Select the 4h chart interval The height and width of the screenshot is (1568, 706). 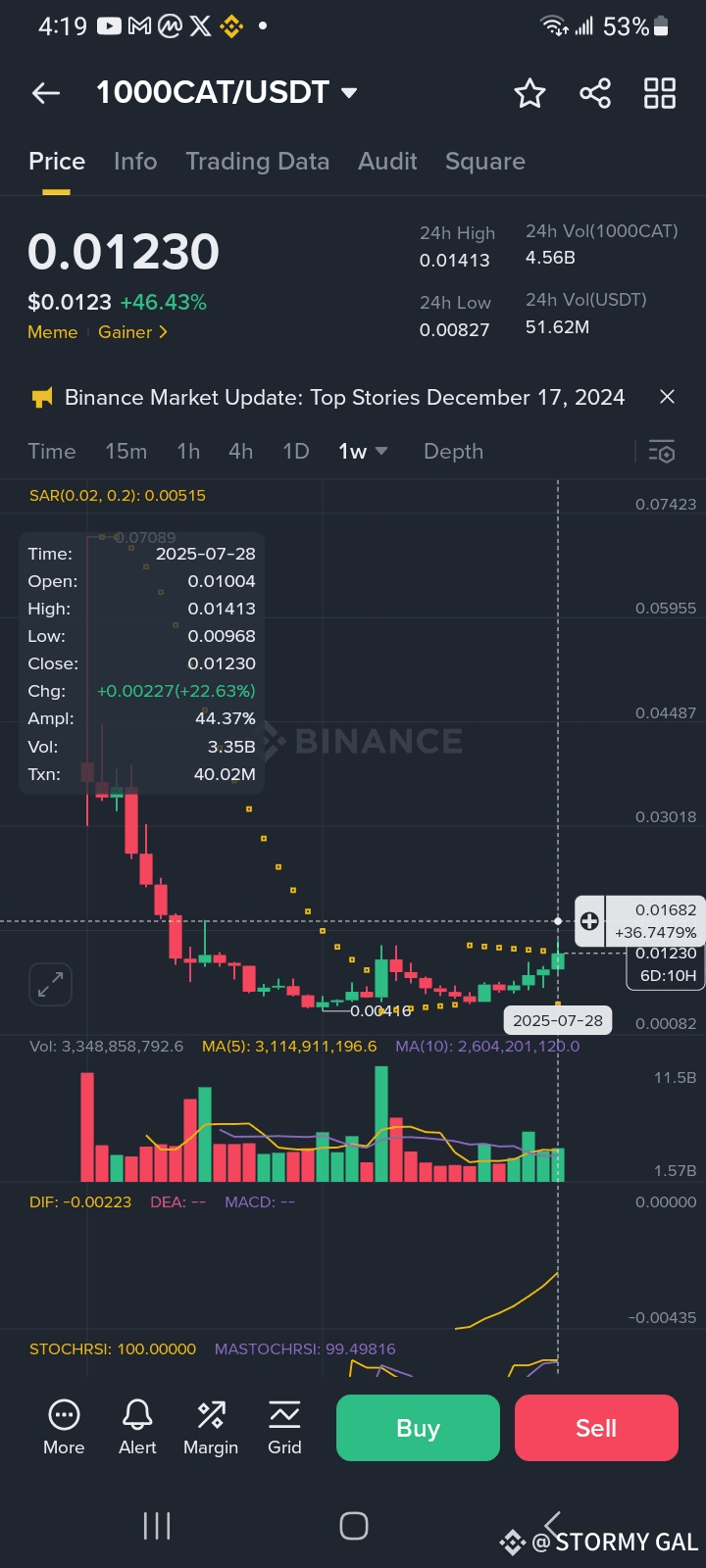(x=240, y=452)
